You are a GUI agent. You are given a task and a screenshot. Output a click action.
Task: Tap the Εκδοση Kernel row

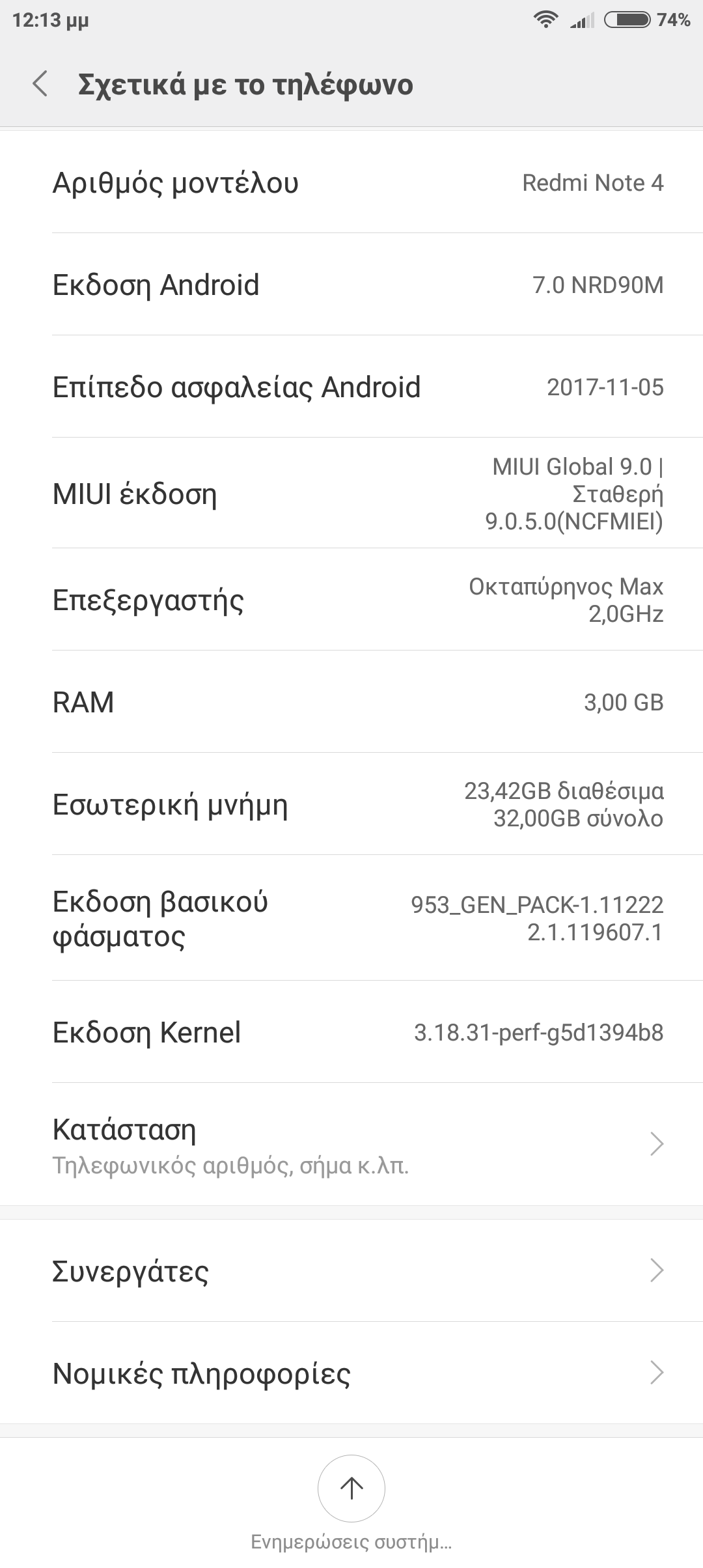[x=351, y=1032]
